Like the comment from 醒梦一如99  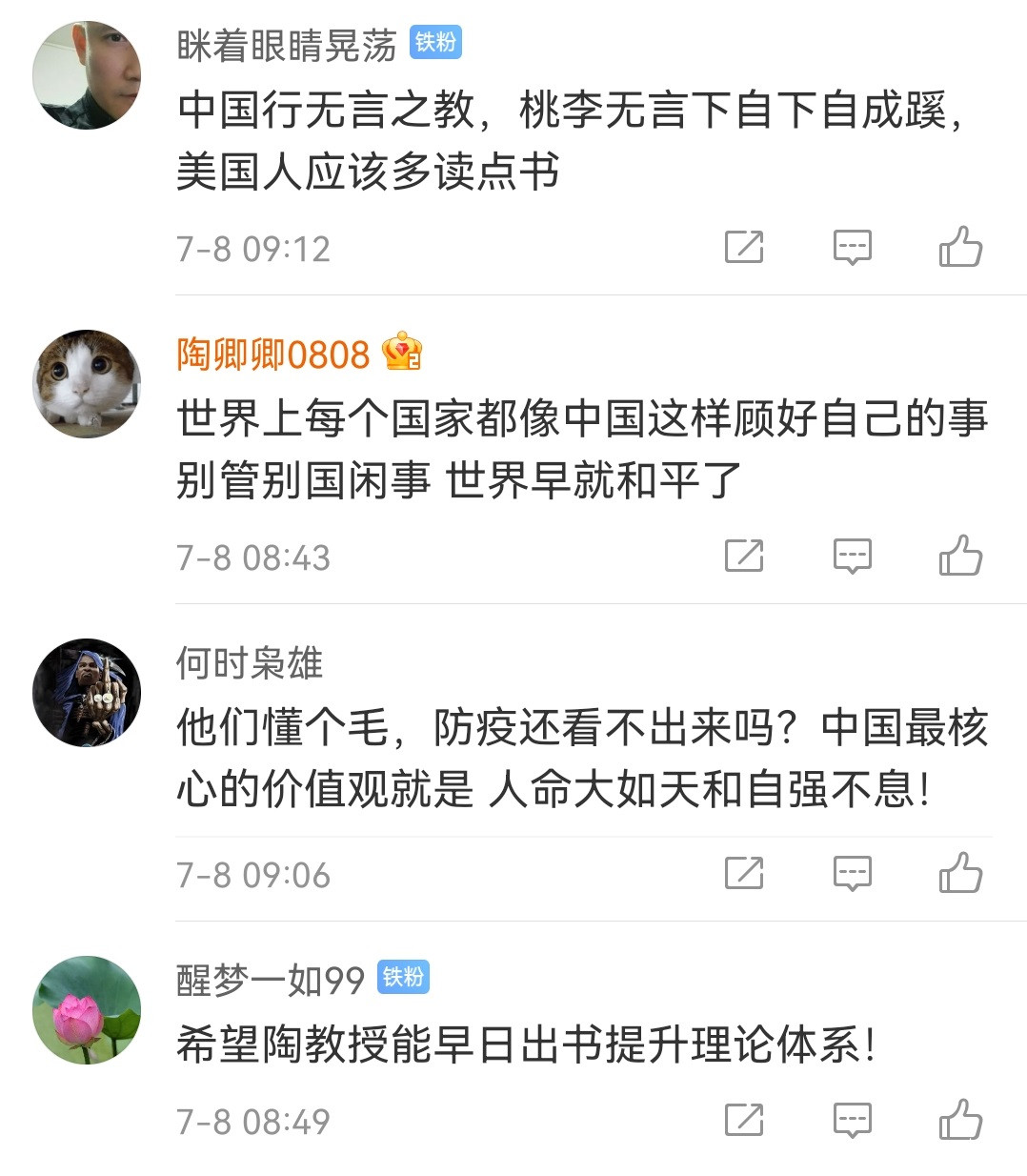[960, 1120]
